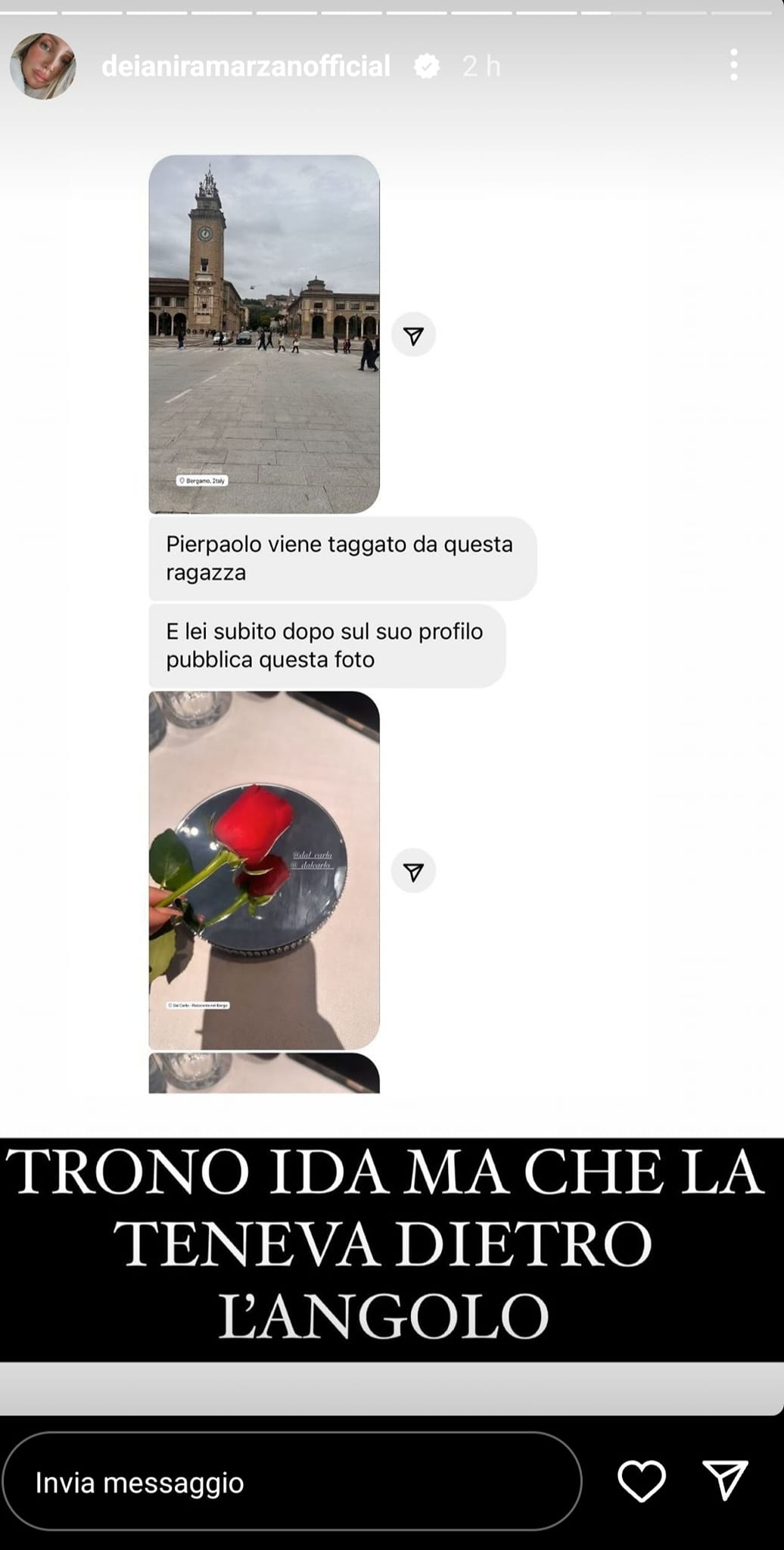Open deianiramarzanofficial's profile picture
The width and height of the screenshot is (784, 1550).
43,67
